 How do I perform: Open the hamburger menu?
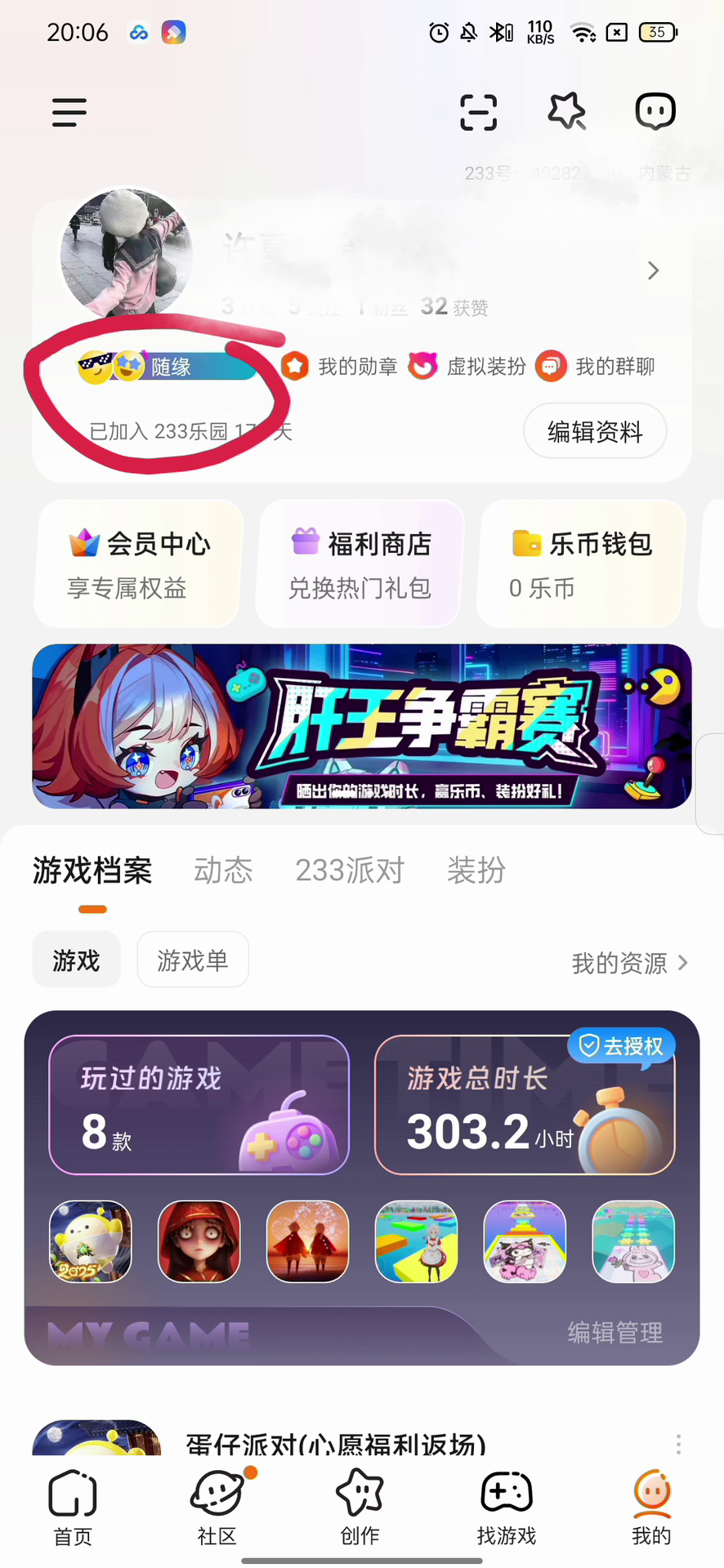point(69,113)
